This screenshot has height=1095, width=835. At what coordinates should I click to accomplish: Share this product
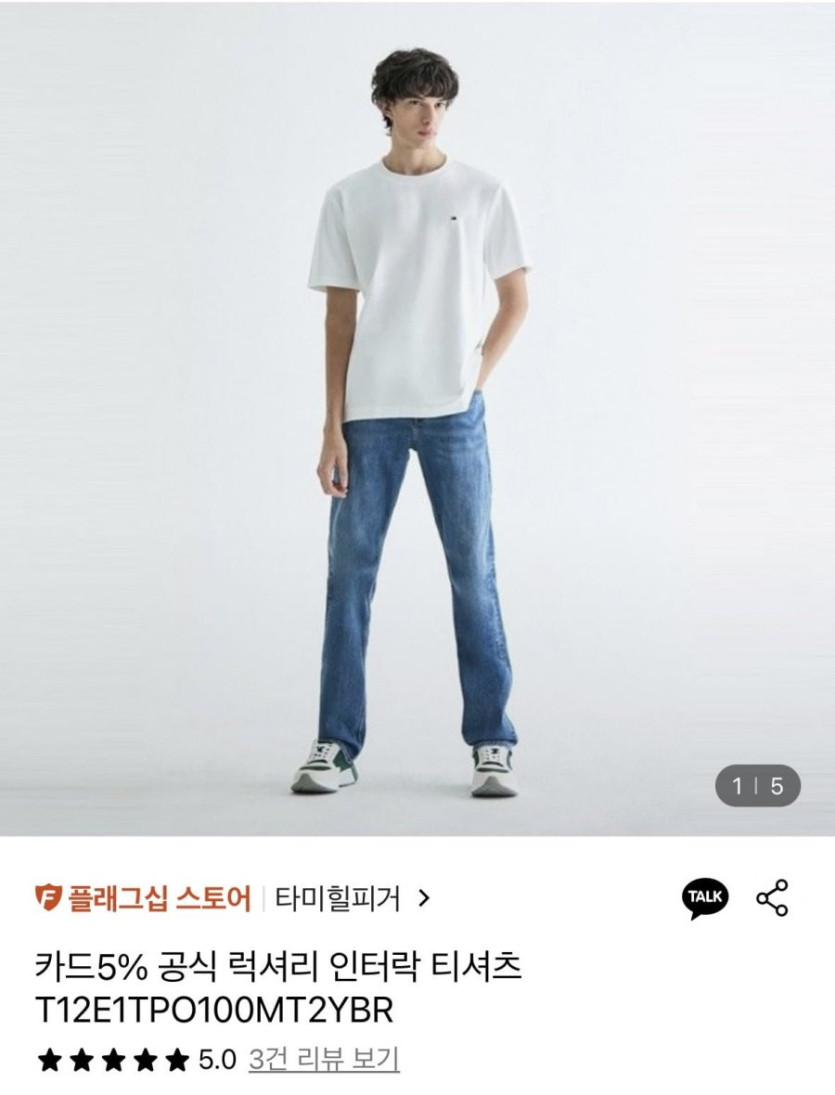pyautogui.click(x=772, y=898)
